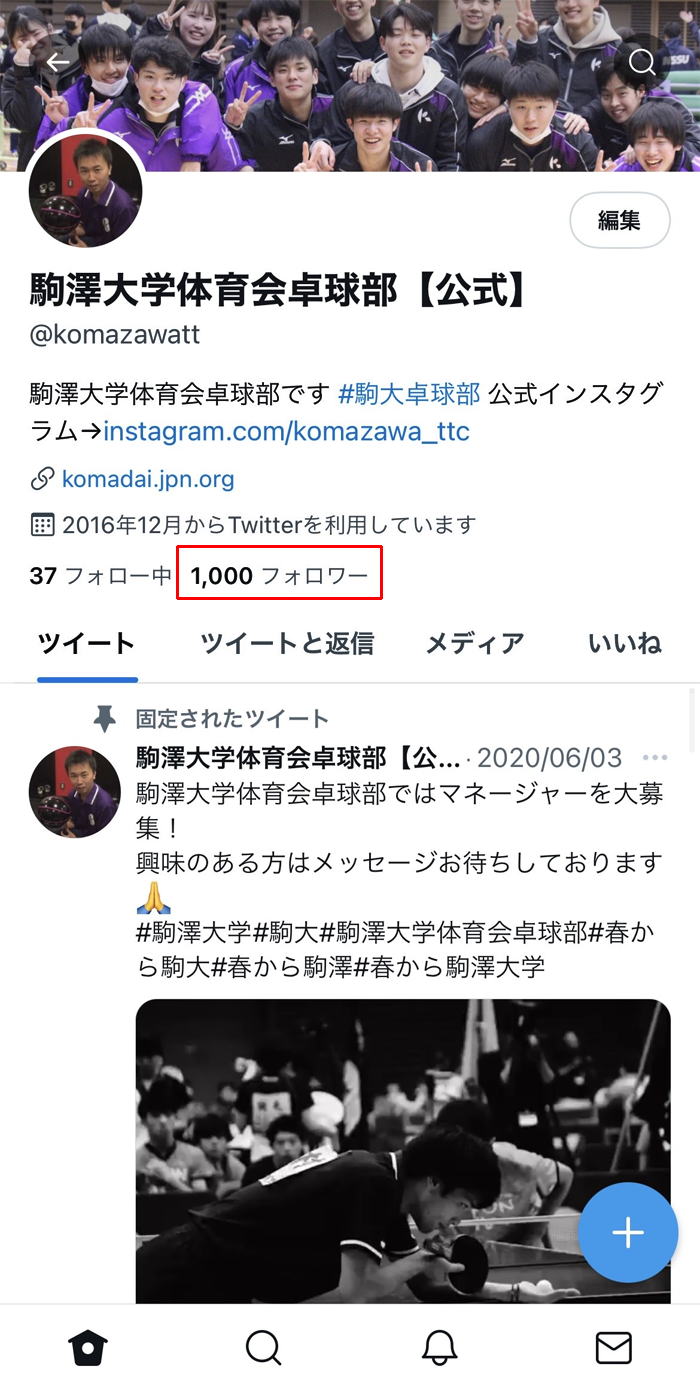Viewport: 700px width, 1400px height.
Task: Tap the 編集 edit profile button
Action: (620, 220)
